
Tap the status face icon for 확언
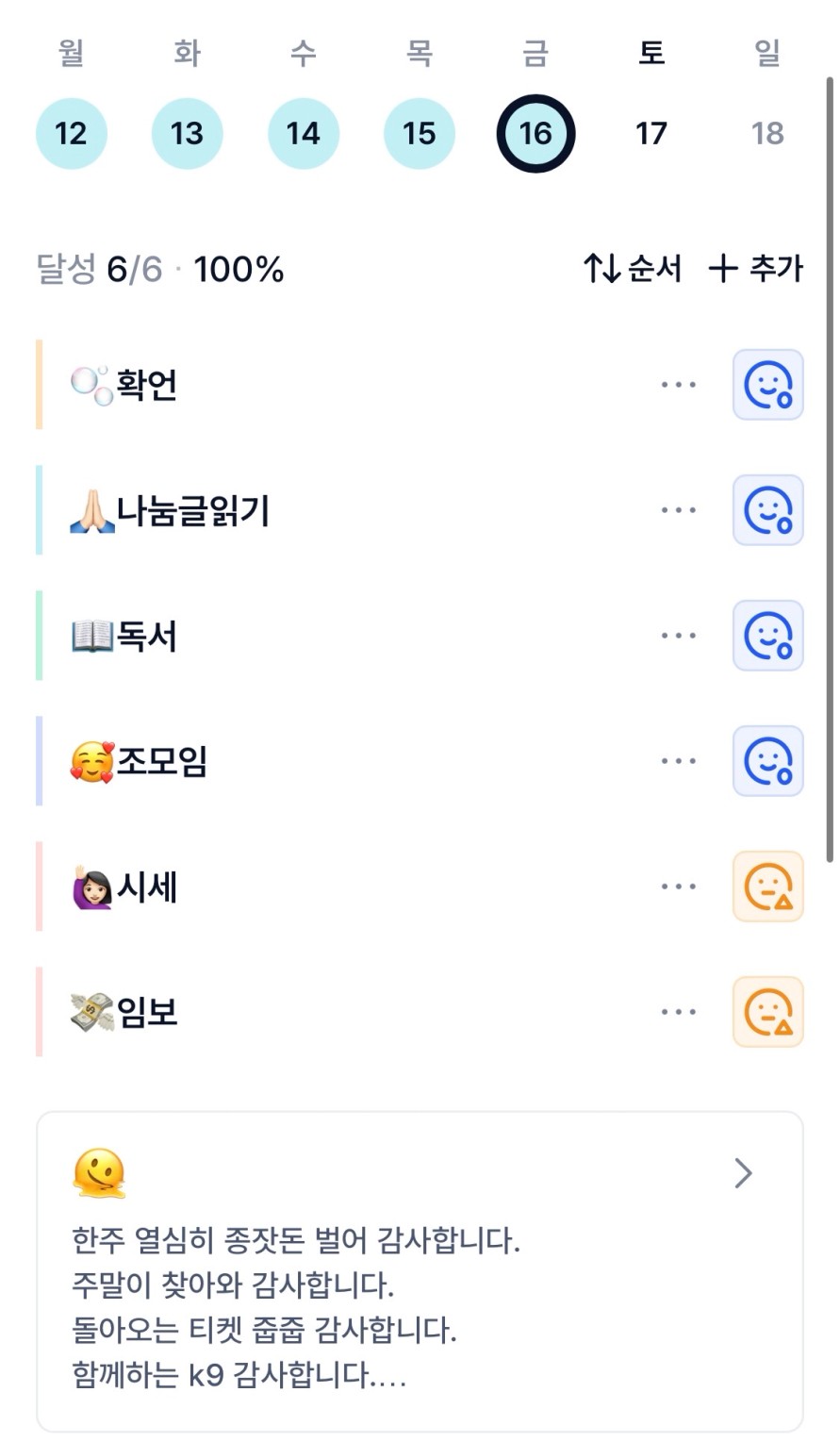point(768,385)
